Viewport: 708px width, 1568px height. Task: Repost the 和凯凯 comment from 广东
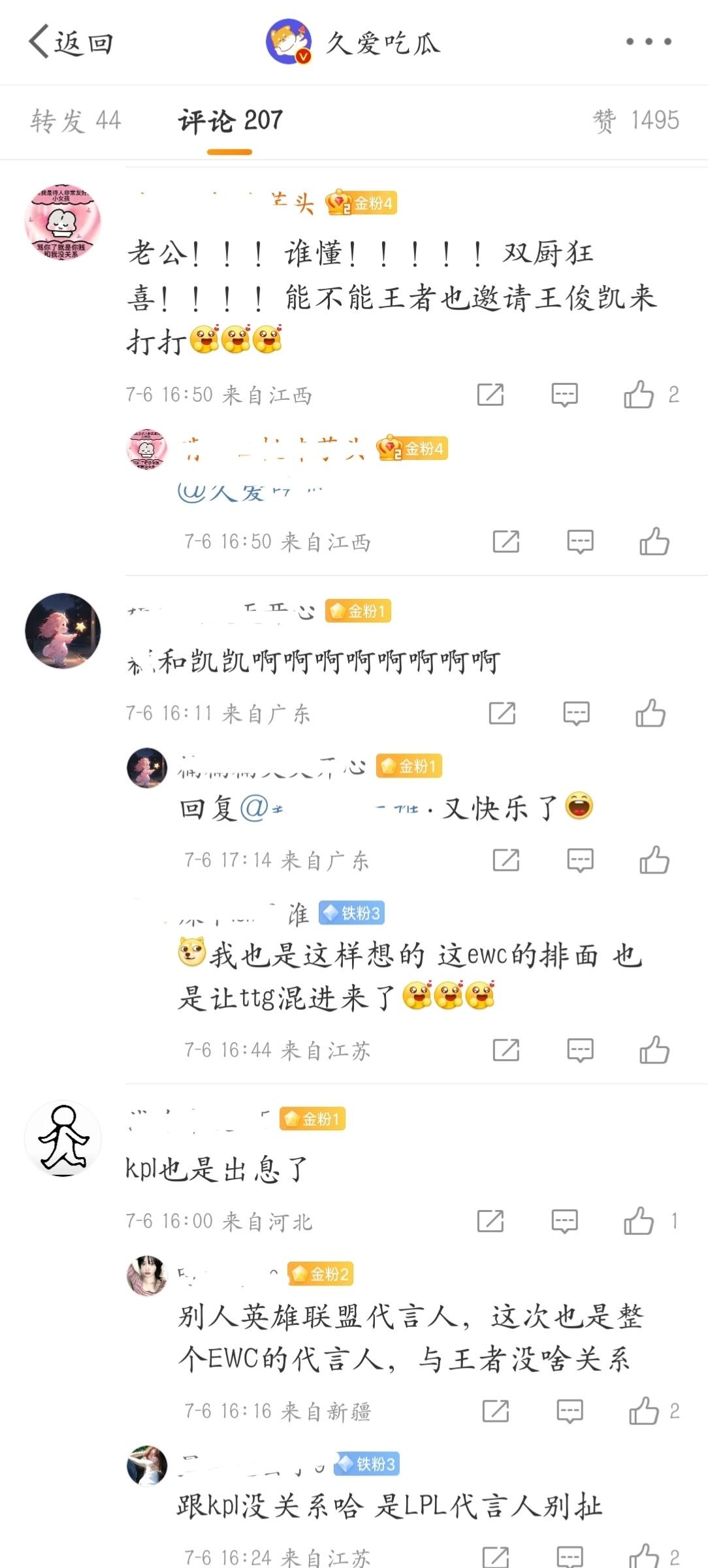(x=502, y=713)
